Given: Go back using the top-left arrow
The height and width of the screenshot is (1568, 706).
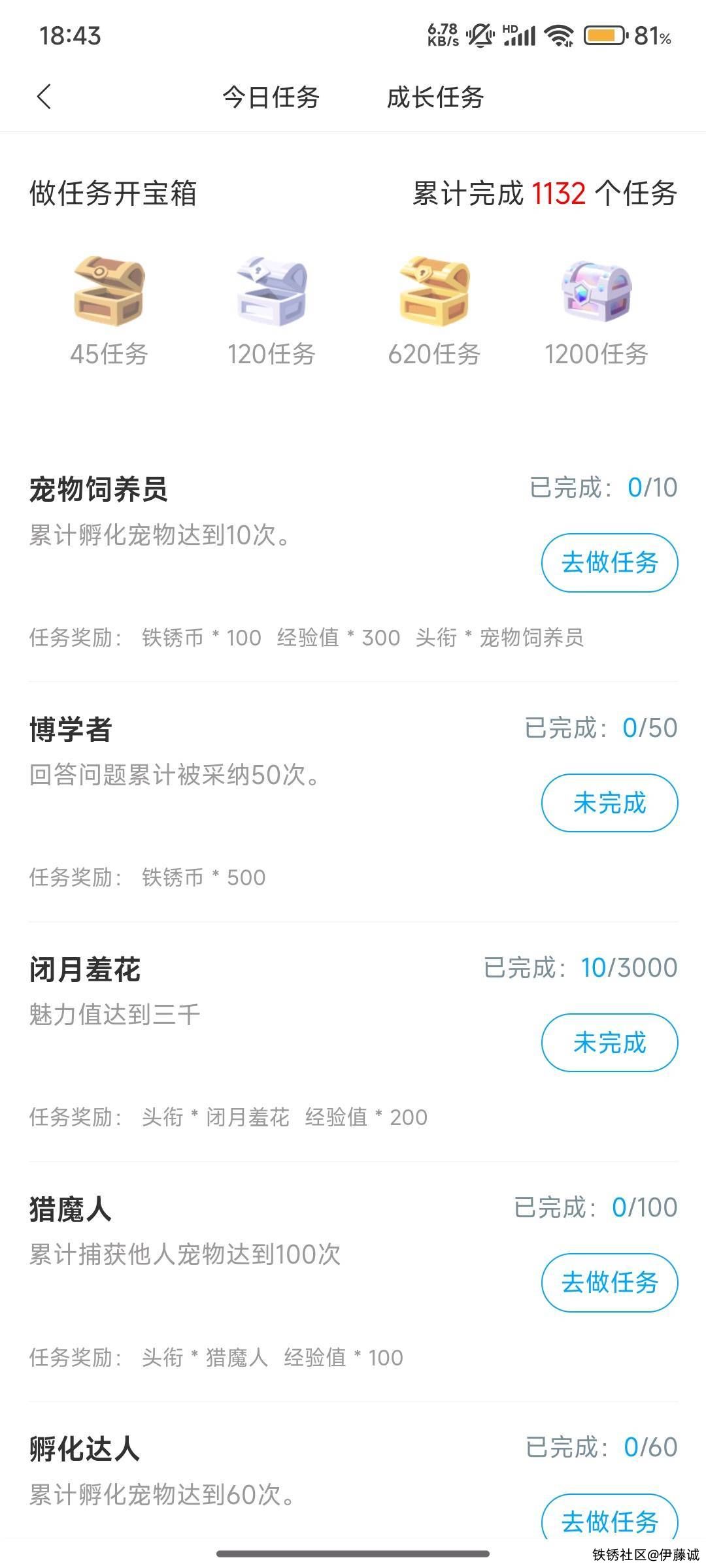Looking at the screenshot, I should pos(44,97).
